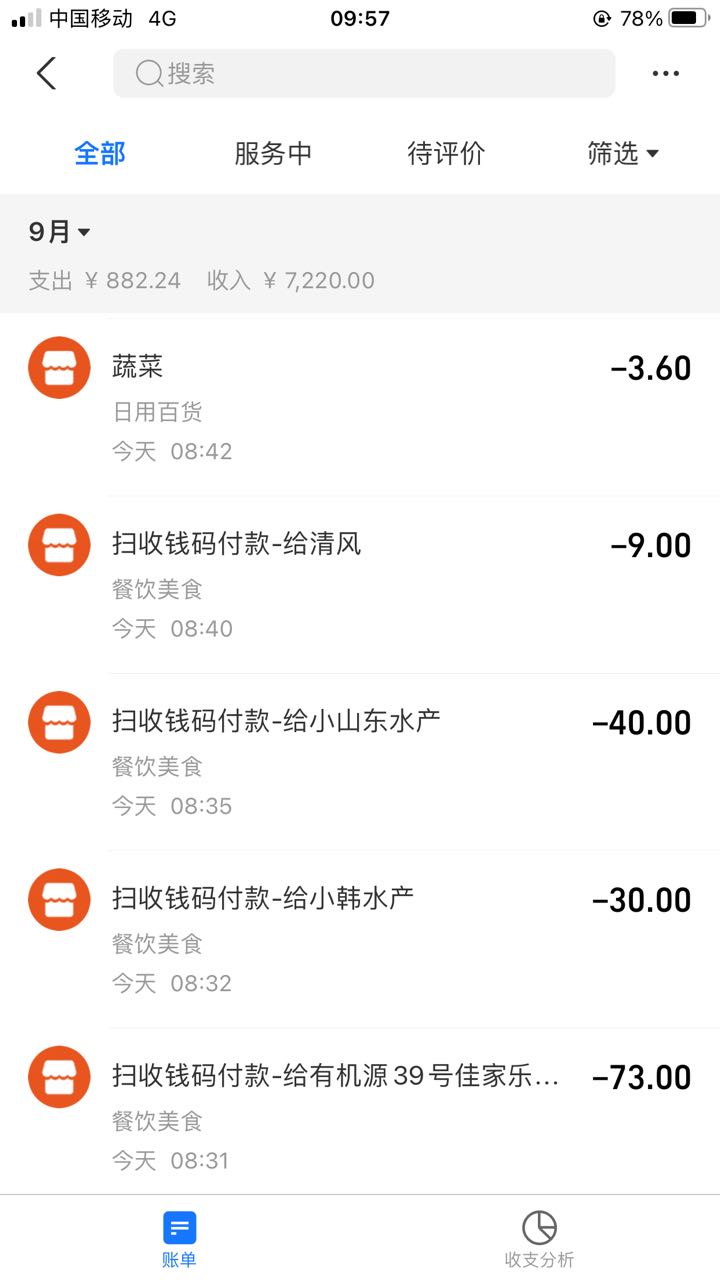The width and height of the screenshot is (720, 1280).
Task: Open the 9月 month picker
Action: point(60,232)
